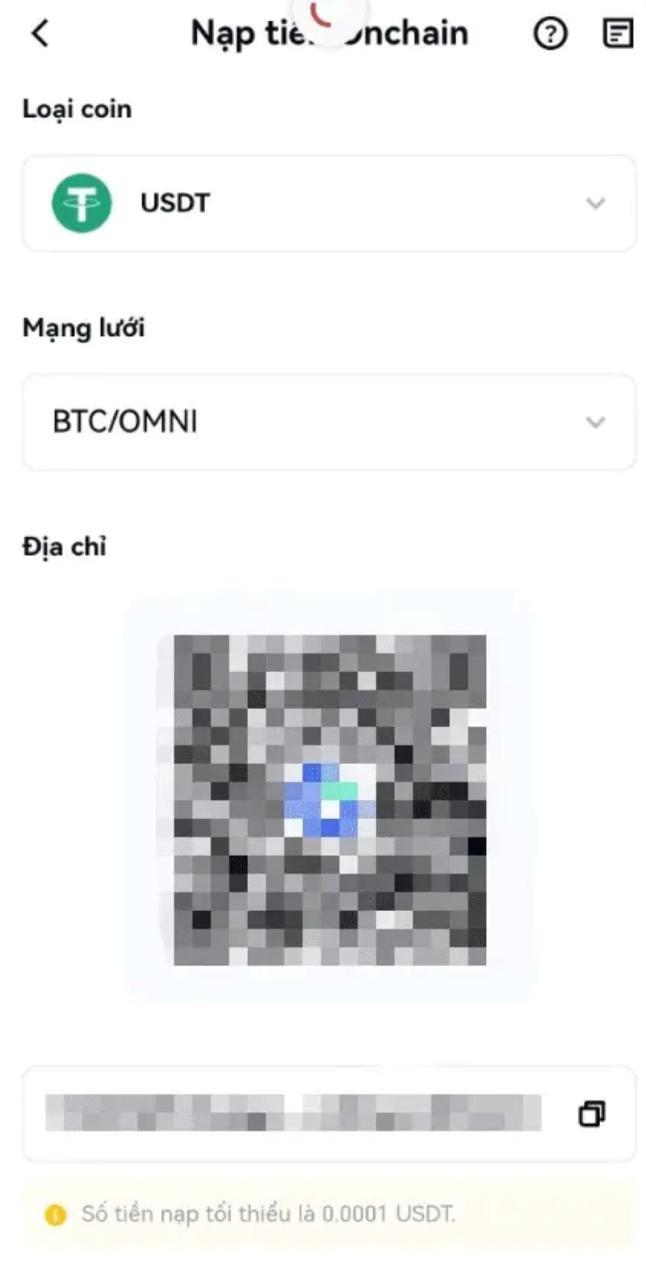The width and height of the screenshot is (646, 1280).
Task: Copy the deposit address
Action: (592, 1114)
